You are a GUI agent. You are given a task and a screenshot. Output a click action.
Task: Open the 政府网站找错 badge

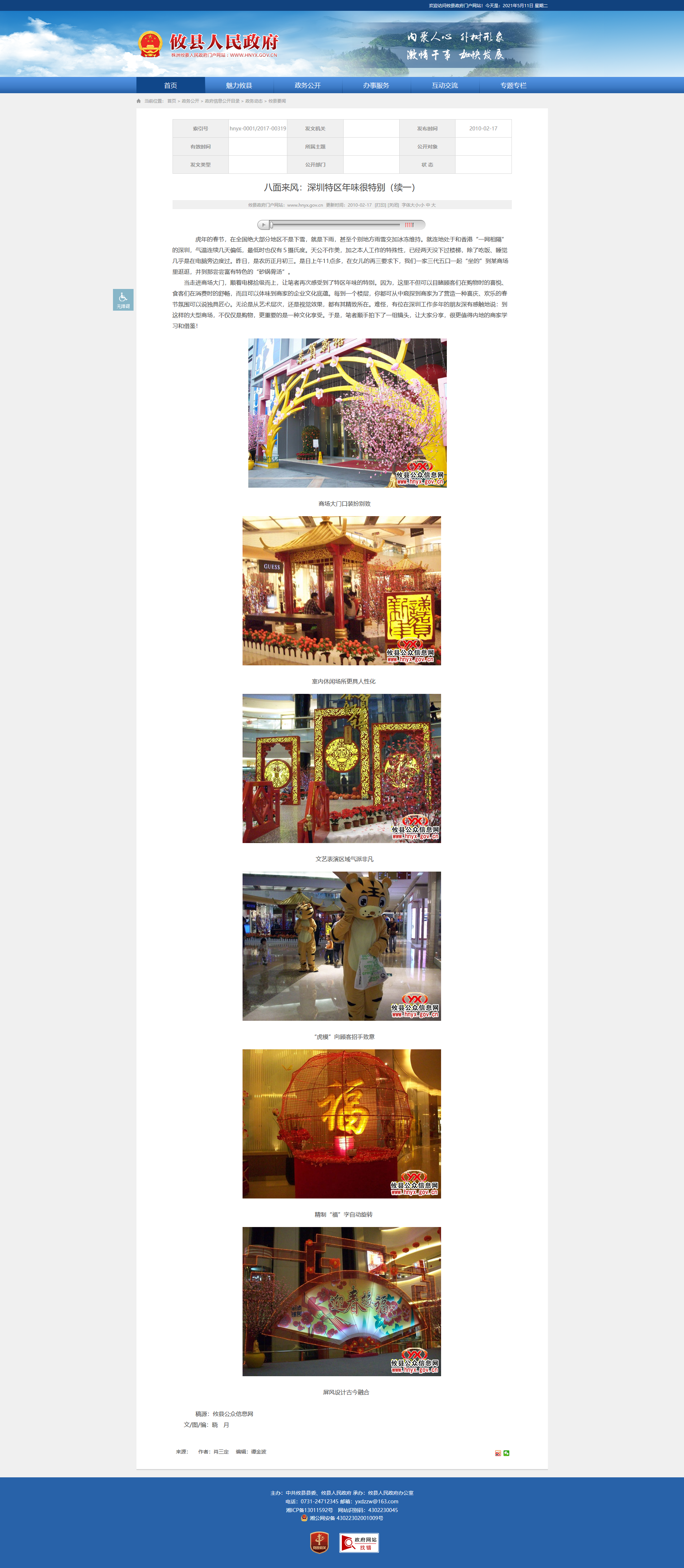pyautogui.click(x=359, y=1543)
